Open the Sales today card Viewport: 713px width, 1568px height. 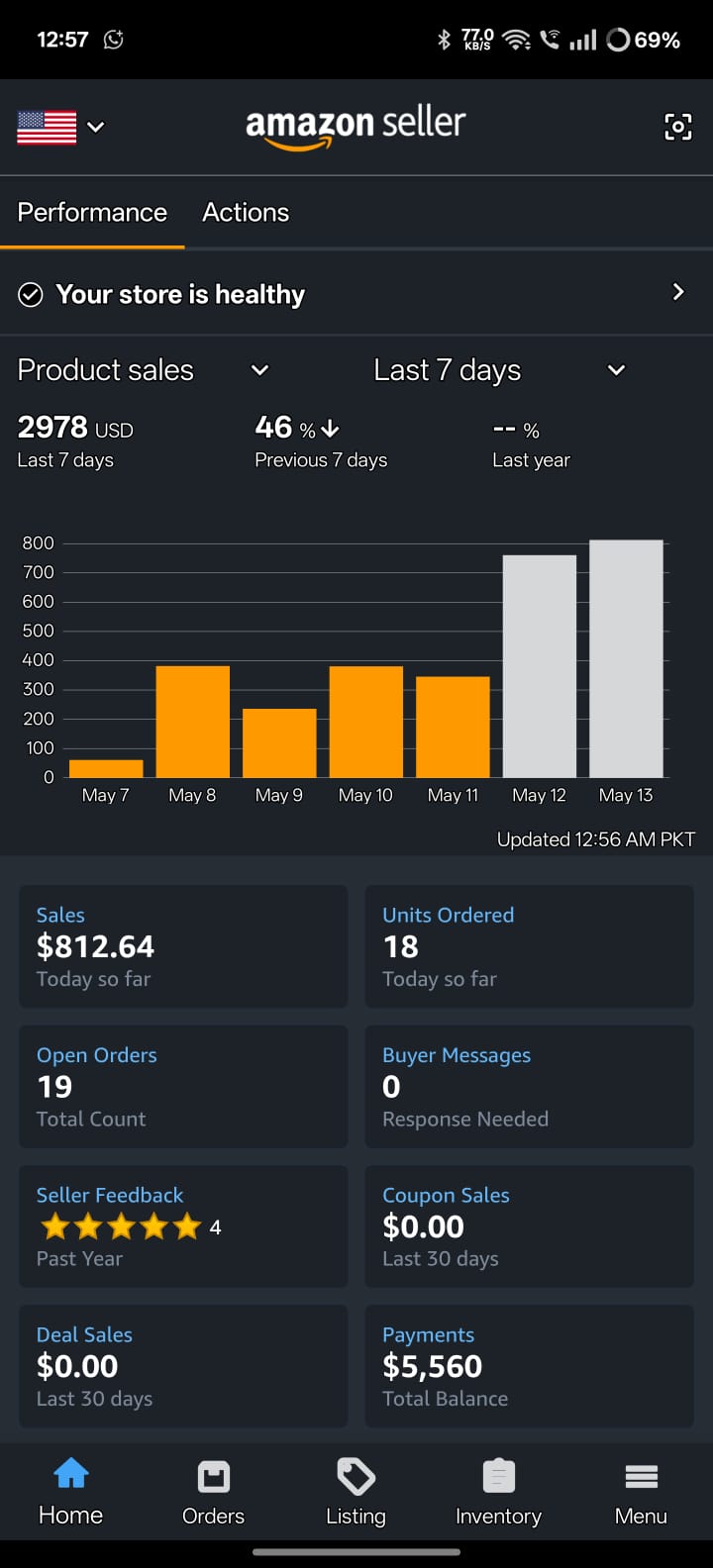(183, 946)
